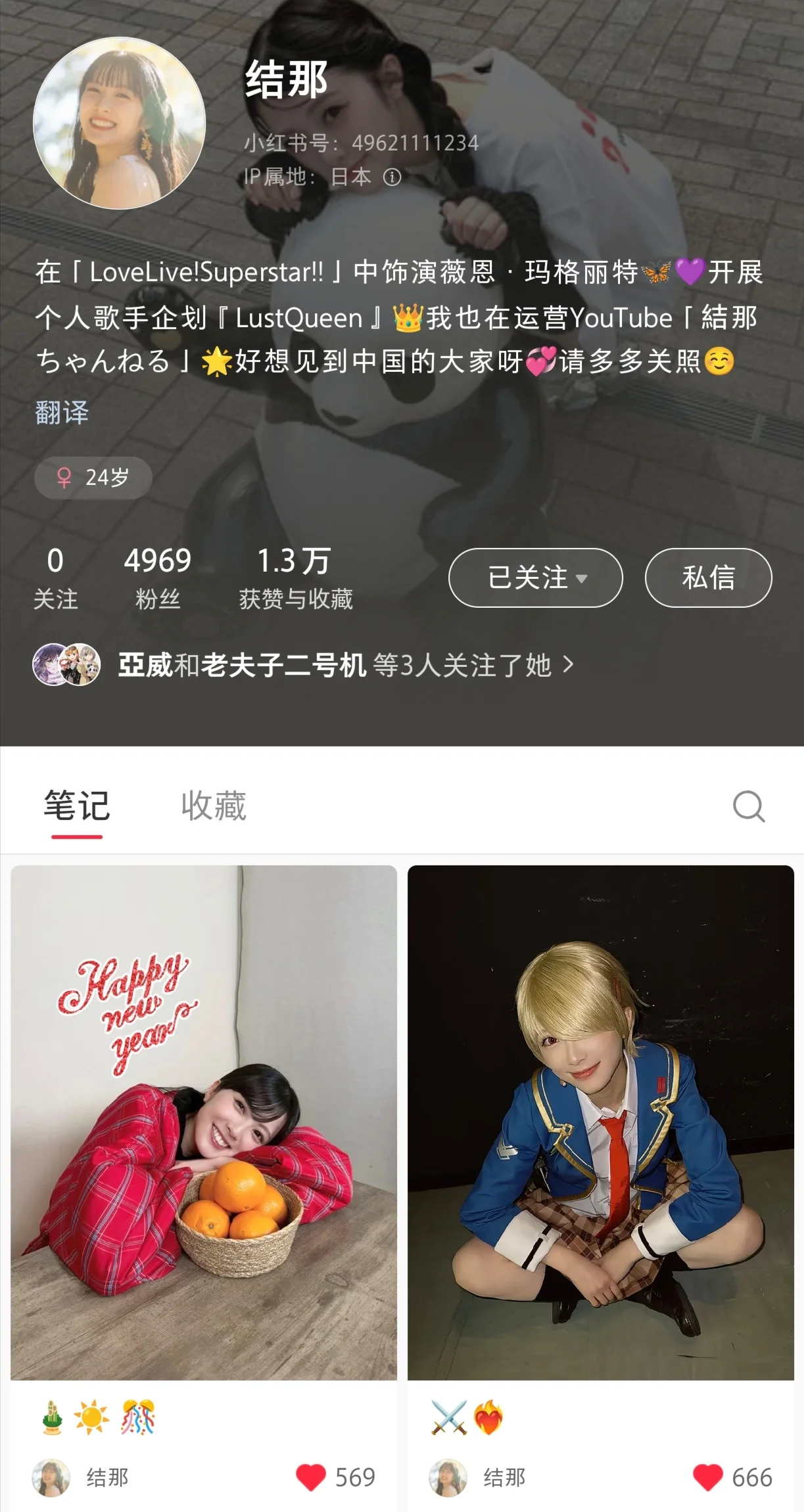Screen dimensions: 804x1512
Task: Open the Happy new year note
Action: pyautogui.click(x=204, y=1122)
